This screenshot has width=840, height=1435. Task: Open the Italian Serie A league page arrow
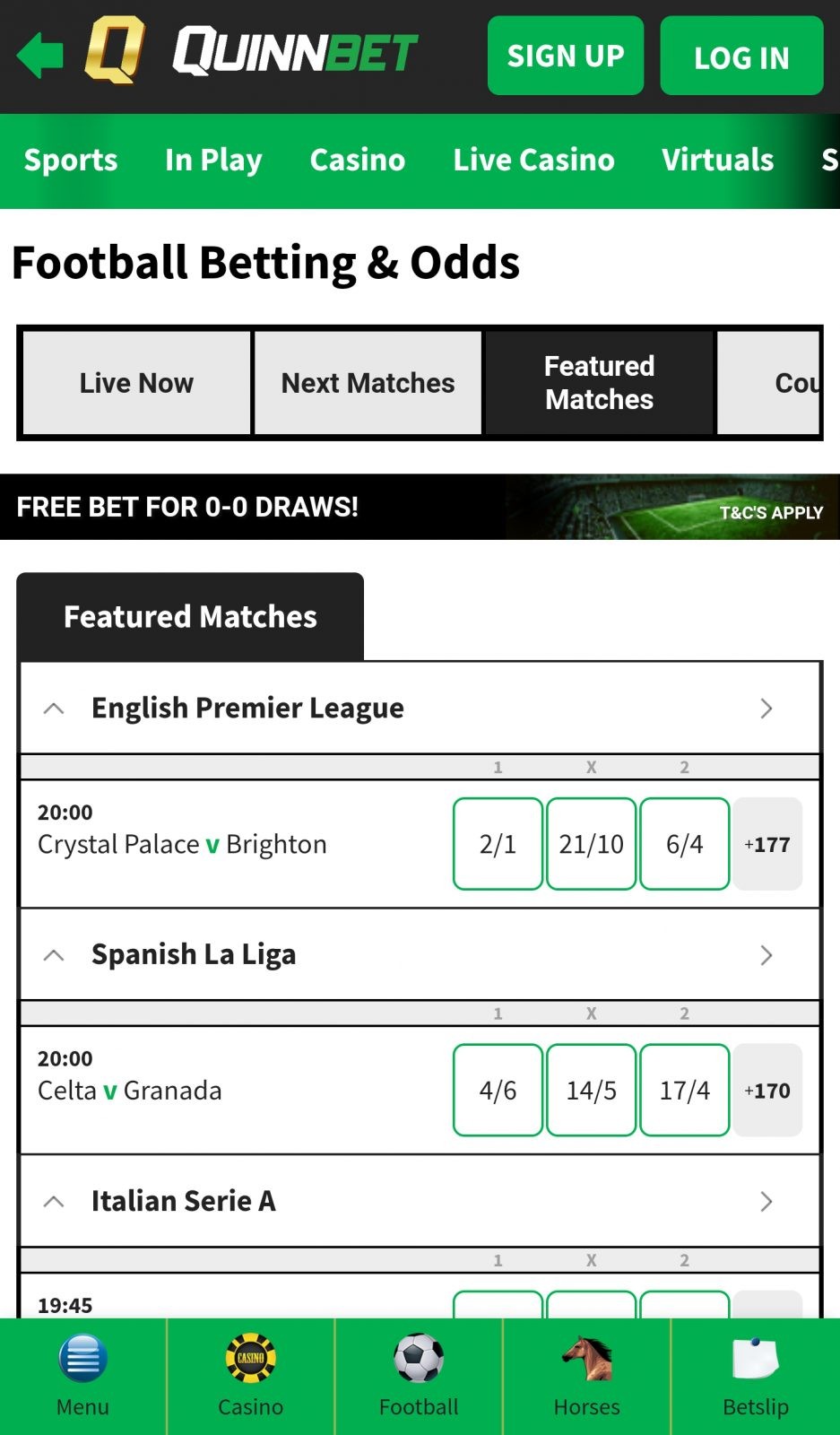(766, 1202)
